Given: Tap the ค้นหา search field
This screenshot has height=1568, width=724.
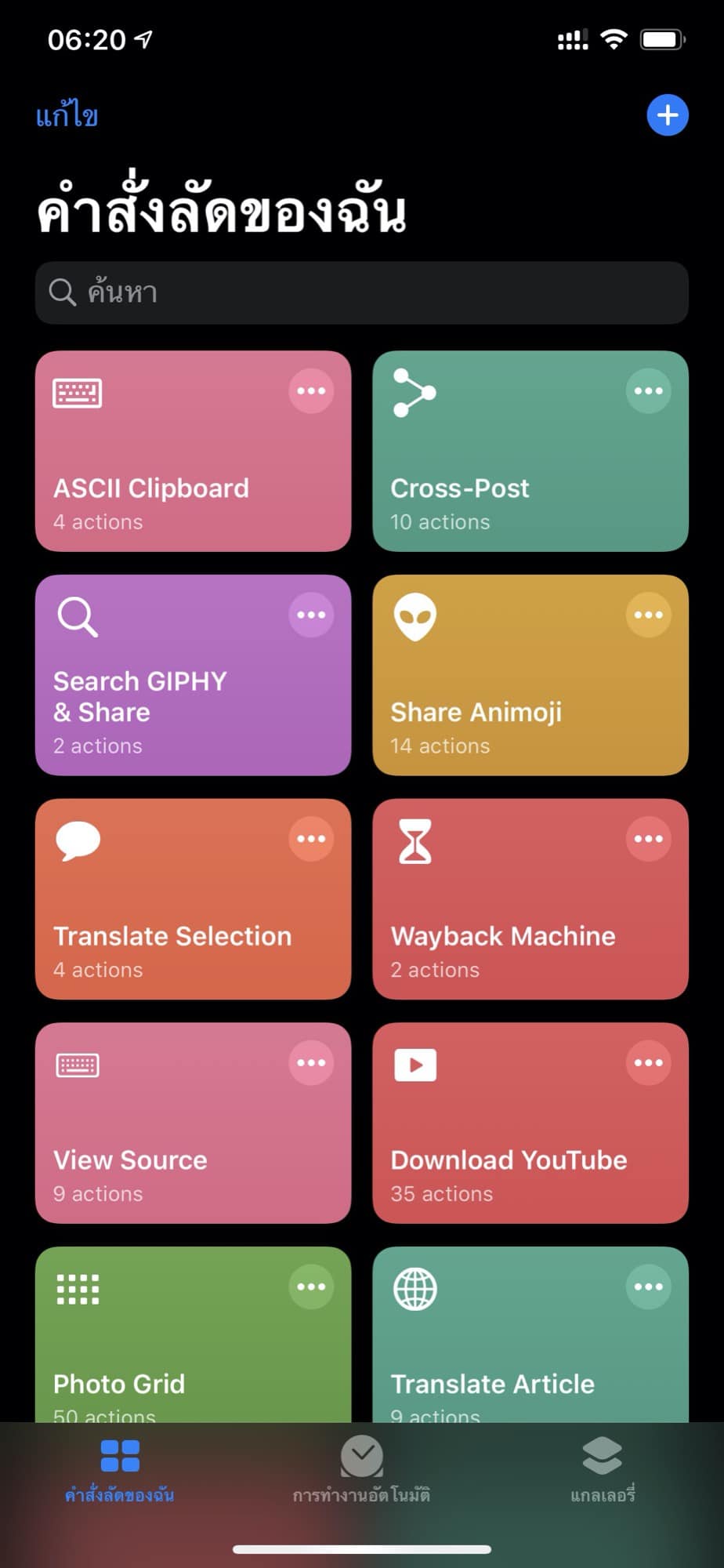Looking at the screenshot, I should pyautogui.click(x=362, y=292).
